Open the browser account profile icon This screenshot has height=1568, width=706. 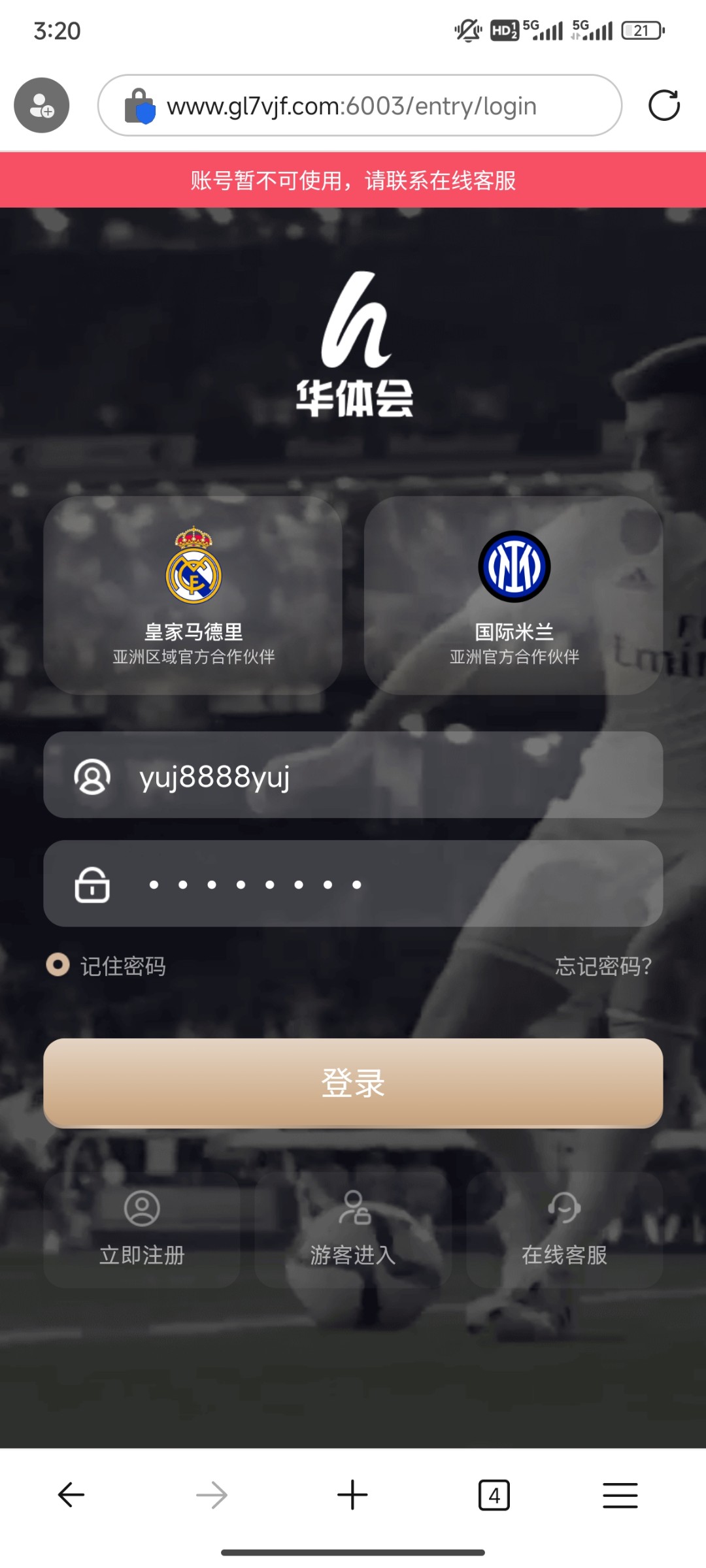coord(42,105)
